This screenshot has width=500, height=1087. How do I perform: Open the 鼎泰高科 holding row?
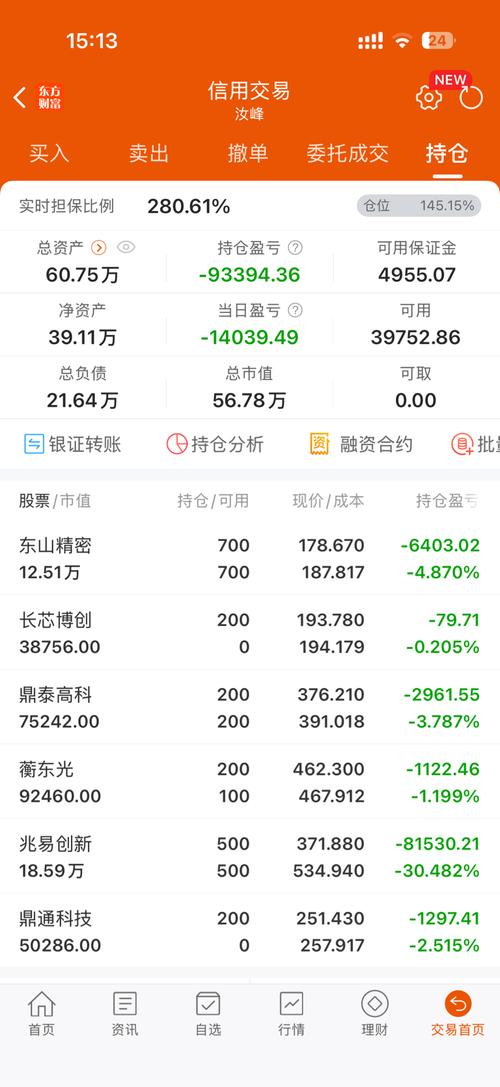click(250, 708)
